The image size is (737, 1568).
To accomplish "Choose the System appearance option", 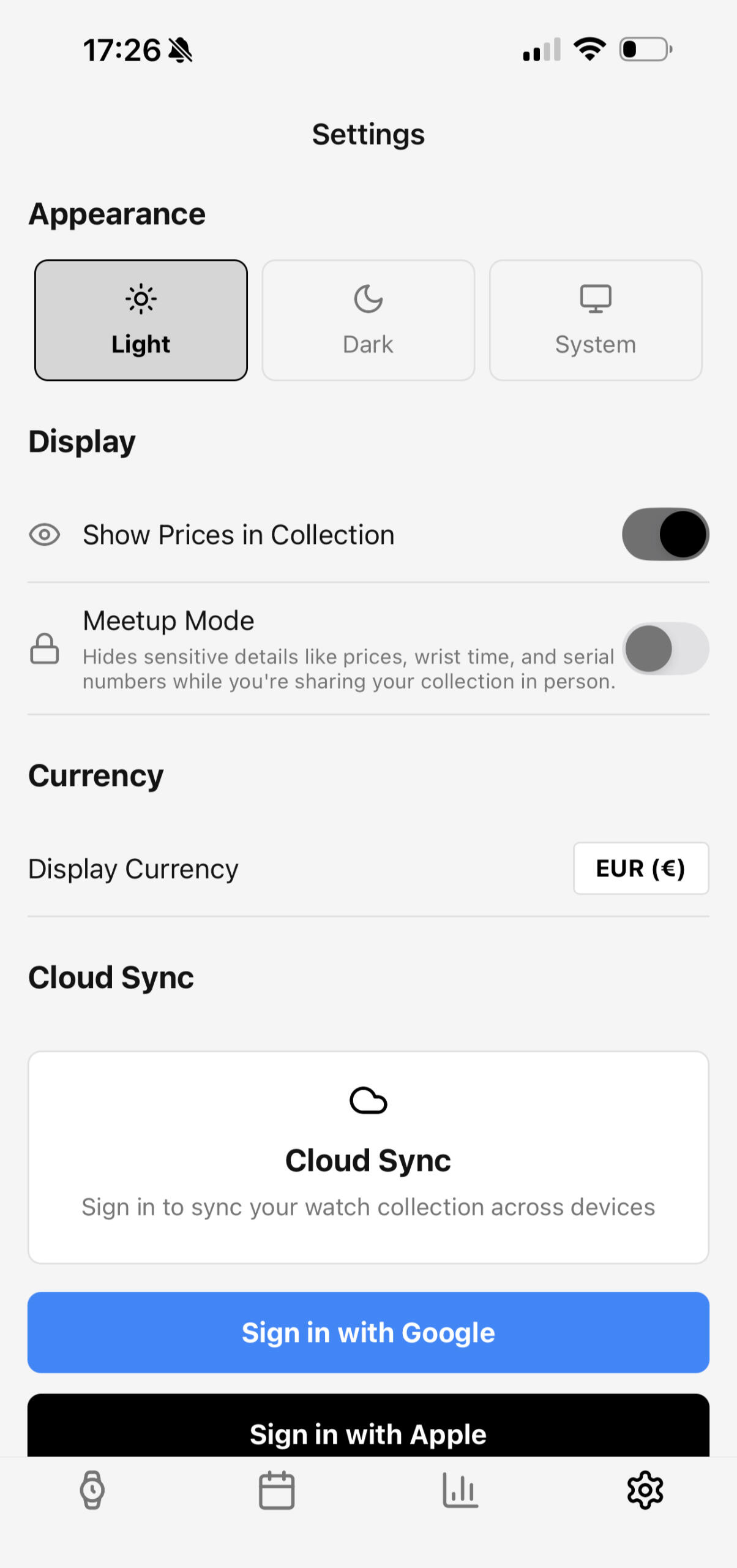I will click(x=596, y=320).
